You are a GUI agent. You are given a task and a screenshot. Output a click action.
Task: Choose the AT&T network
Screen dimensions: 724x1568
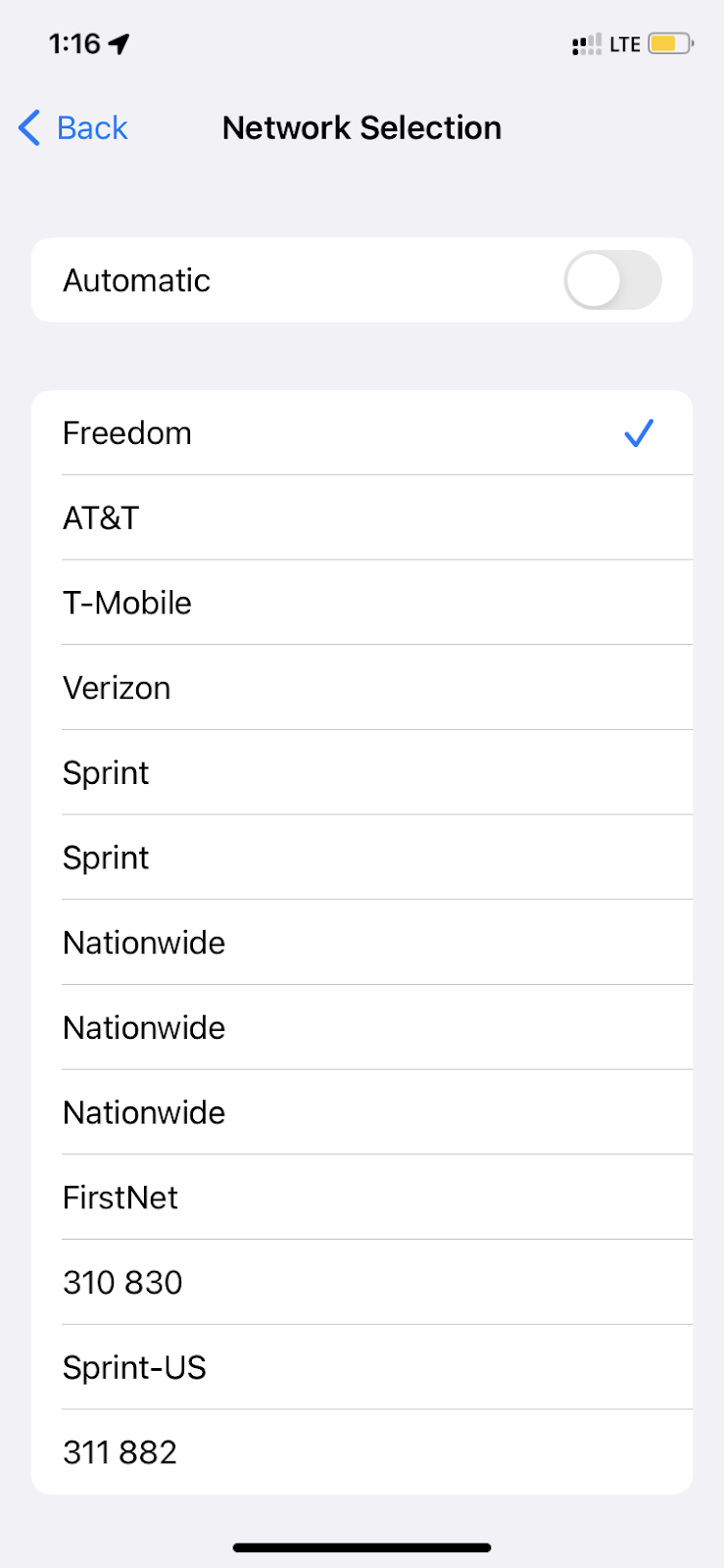362,517
